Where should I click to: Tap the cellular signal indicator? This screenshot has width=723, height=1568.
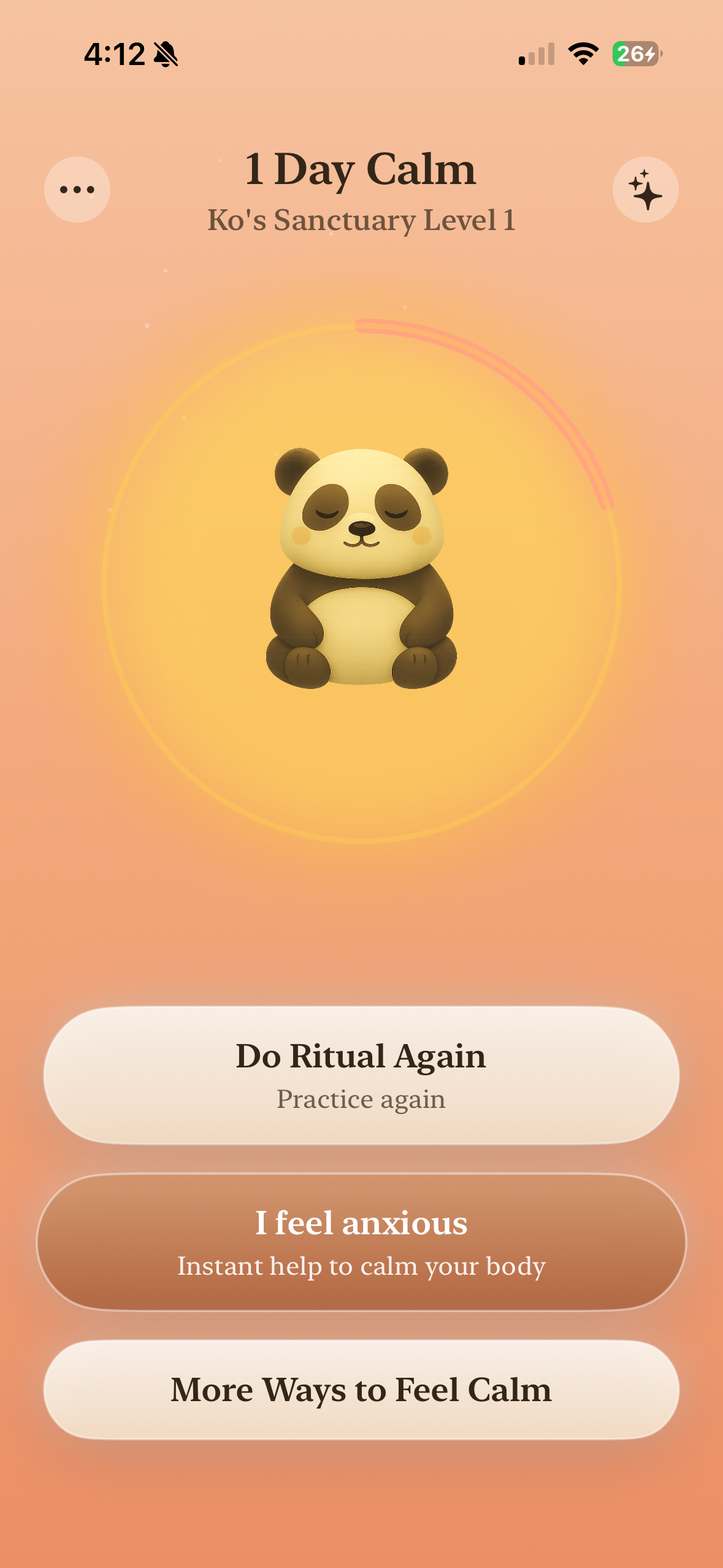[536, 55]
